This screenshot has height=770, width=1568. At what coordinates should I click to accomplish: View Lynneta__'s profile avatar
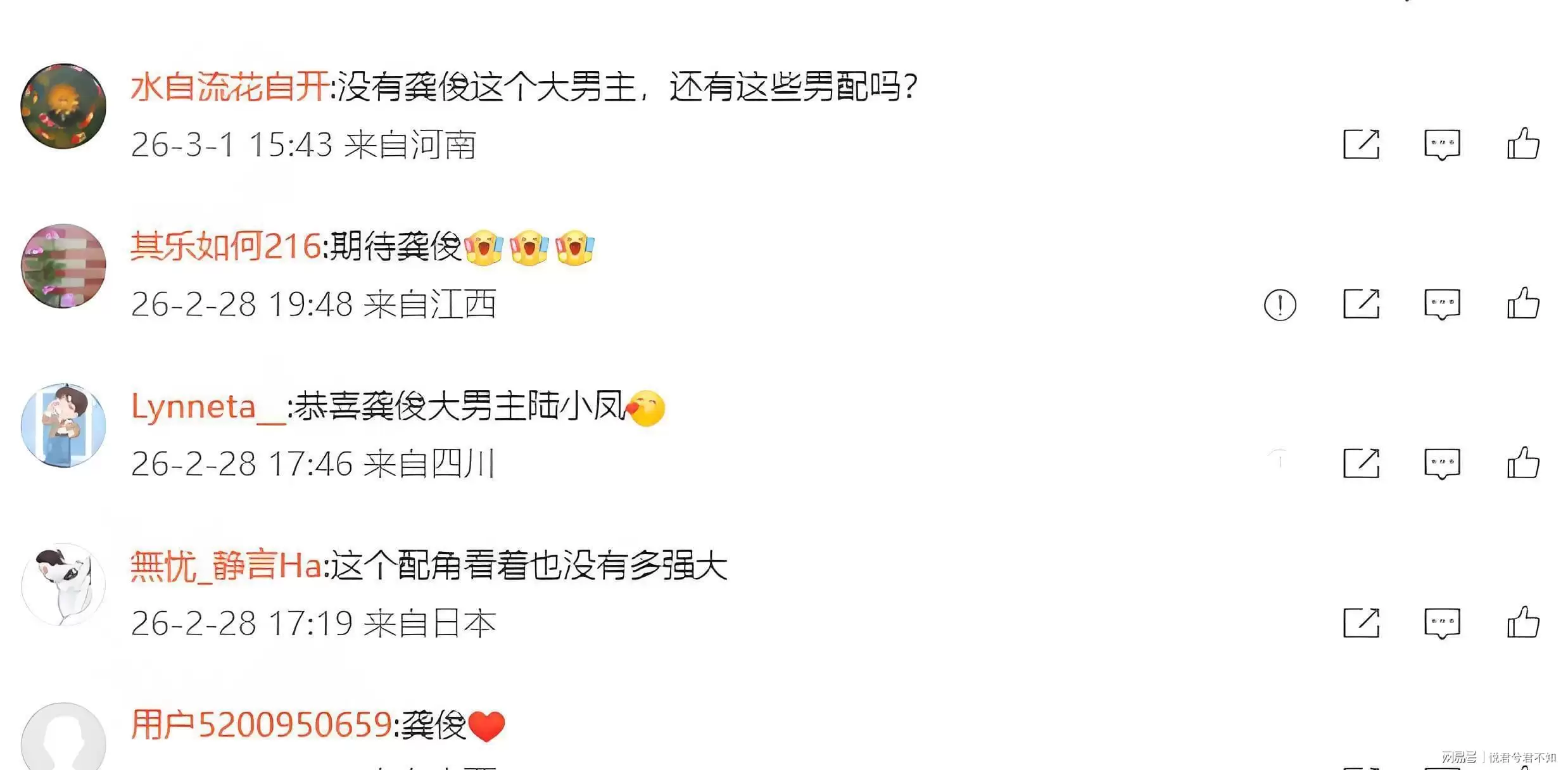click(63, 426)
